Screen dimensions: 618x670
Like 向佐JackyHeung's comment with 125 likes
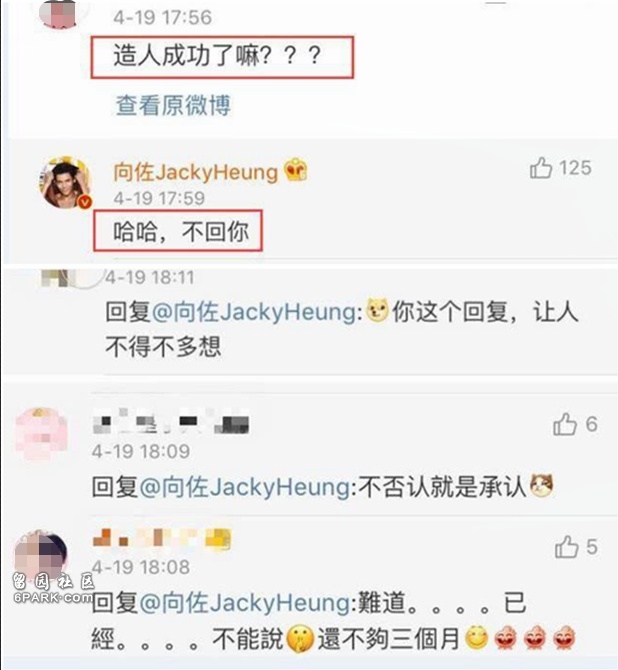tap(542, 169)
